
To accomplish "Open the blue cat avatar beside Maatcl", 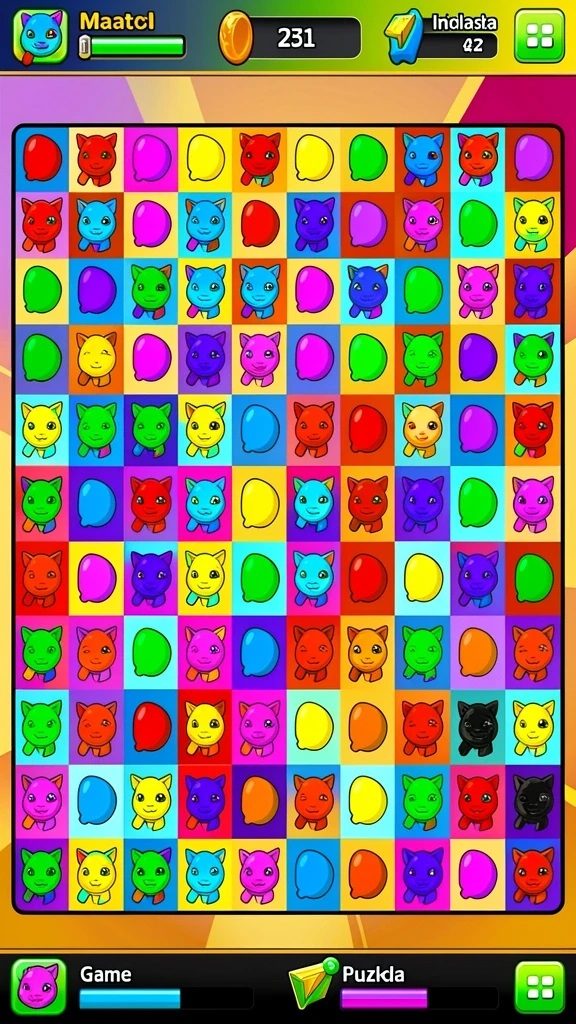I will tap(40, 36).
